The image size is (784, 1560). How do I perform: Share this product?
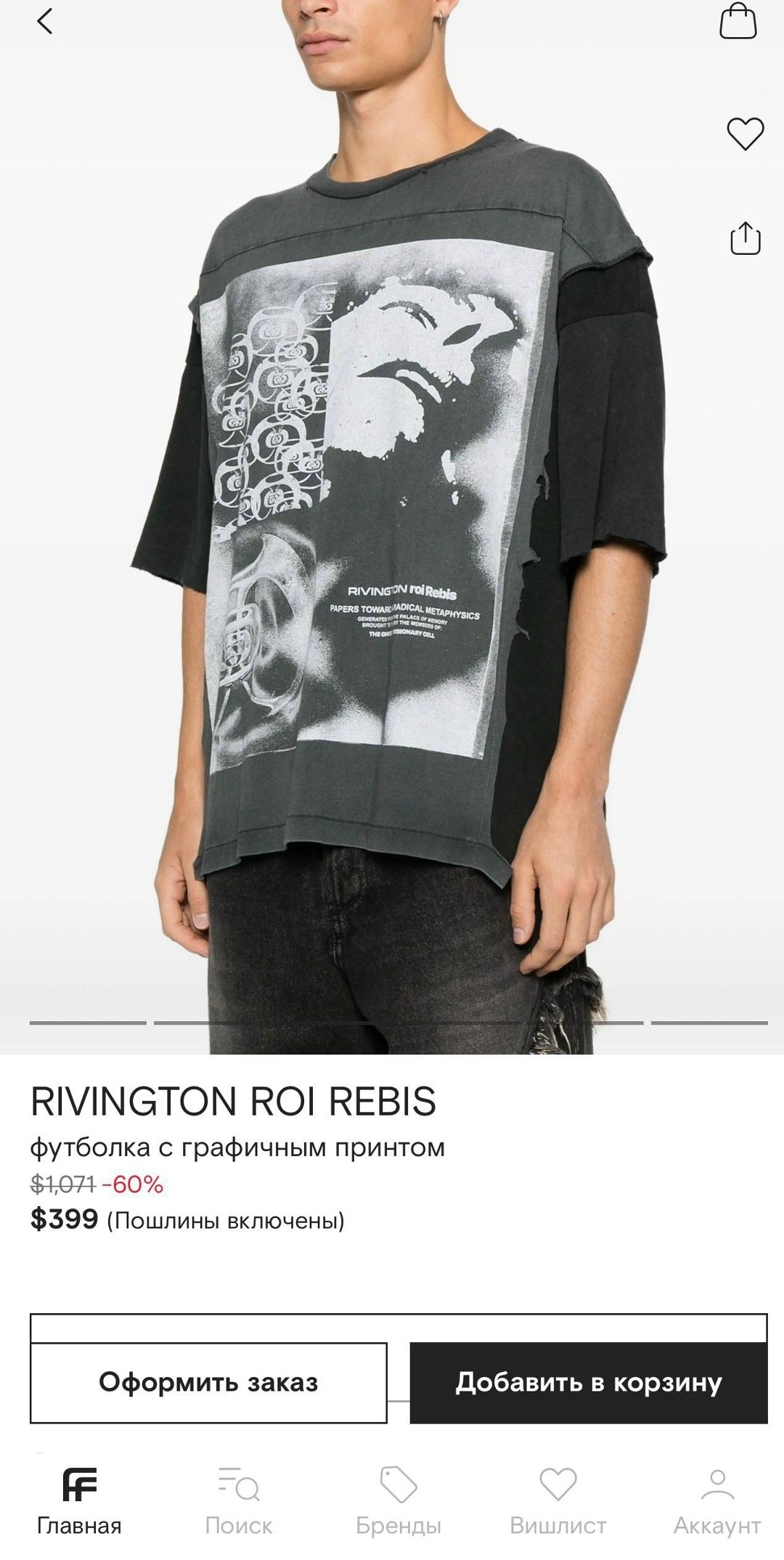746,237
